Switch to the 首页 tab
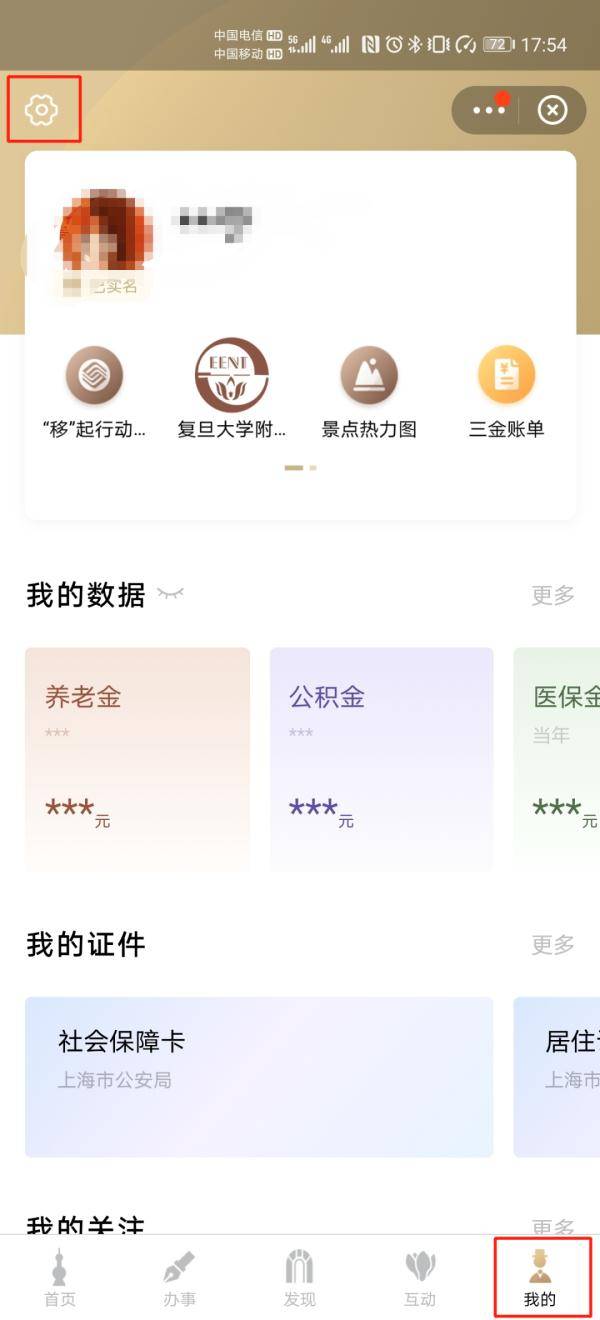The width and height of the screenshot is (600, 1320). pos(60,1279)
